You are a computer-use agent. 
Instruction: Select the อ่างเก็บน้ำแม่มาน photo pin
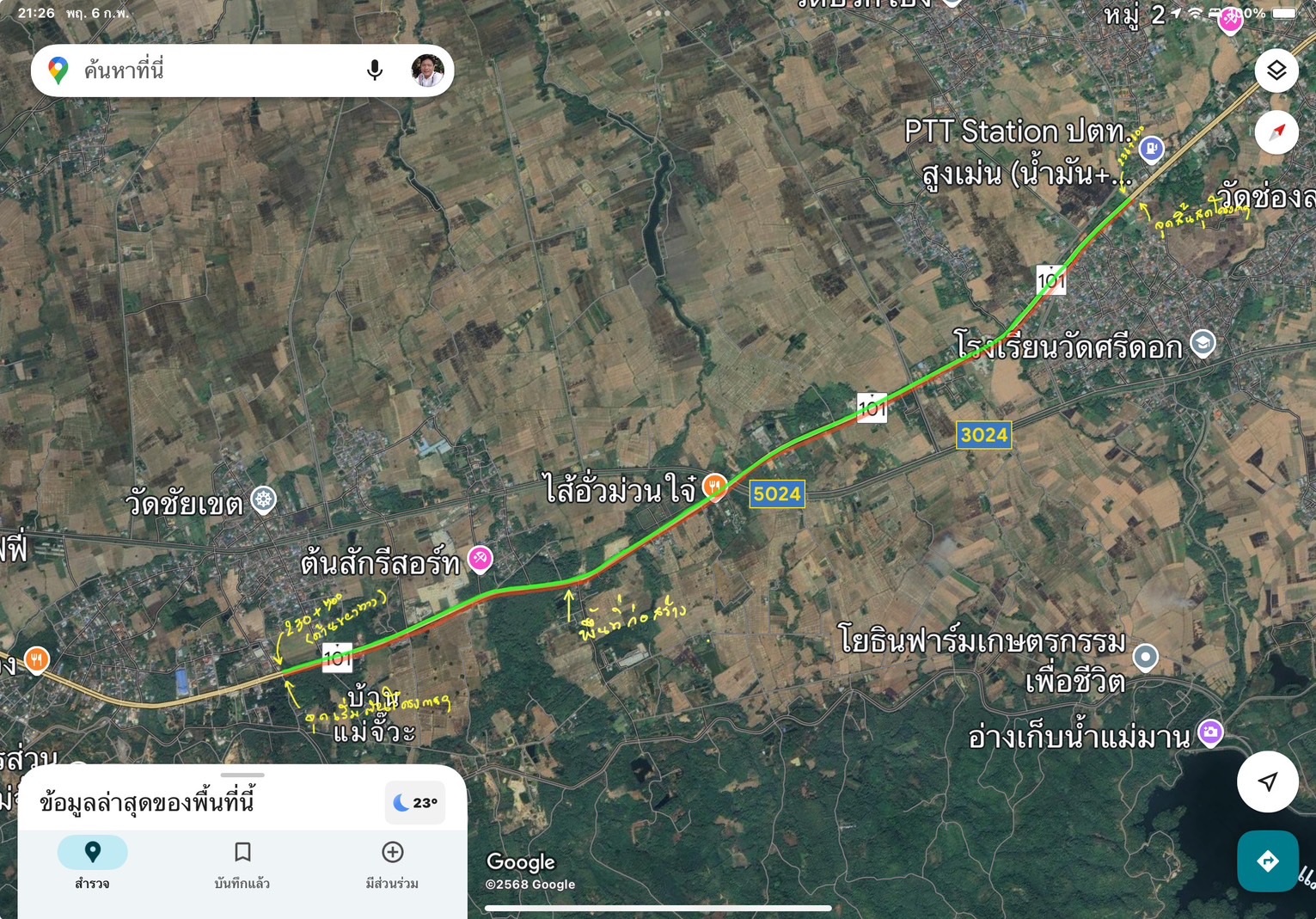point(1210,732)
